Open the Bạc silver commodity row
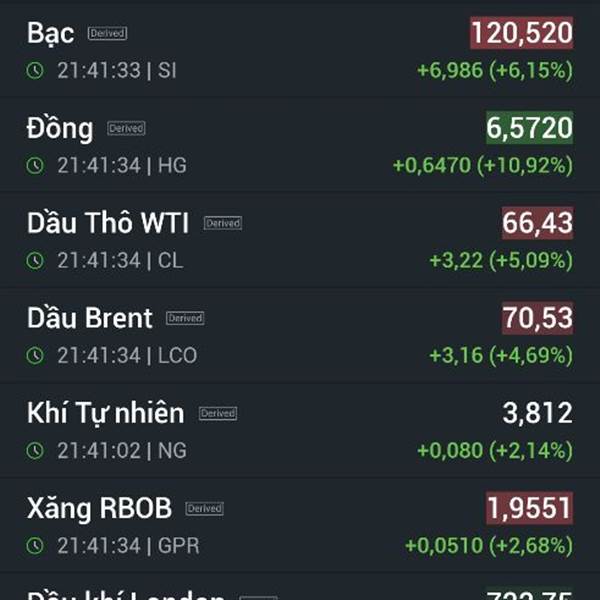Screen dimensions: 600x600 click(x=300, y=50)
